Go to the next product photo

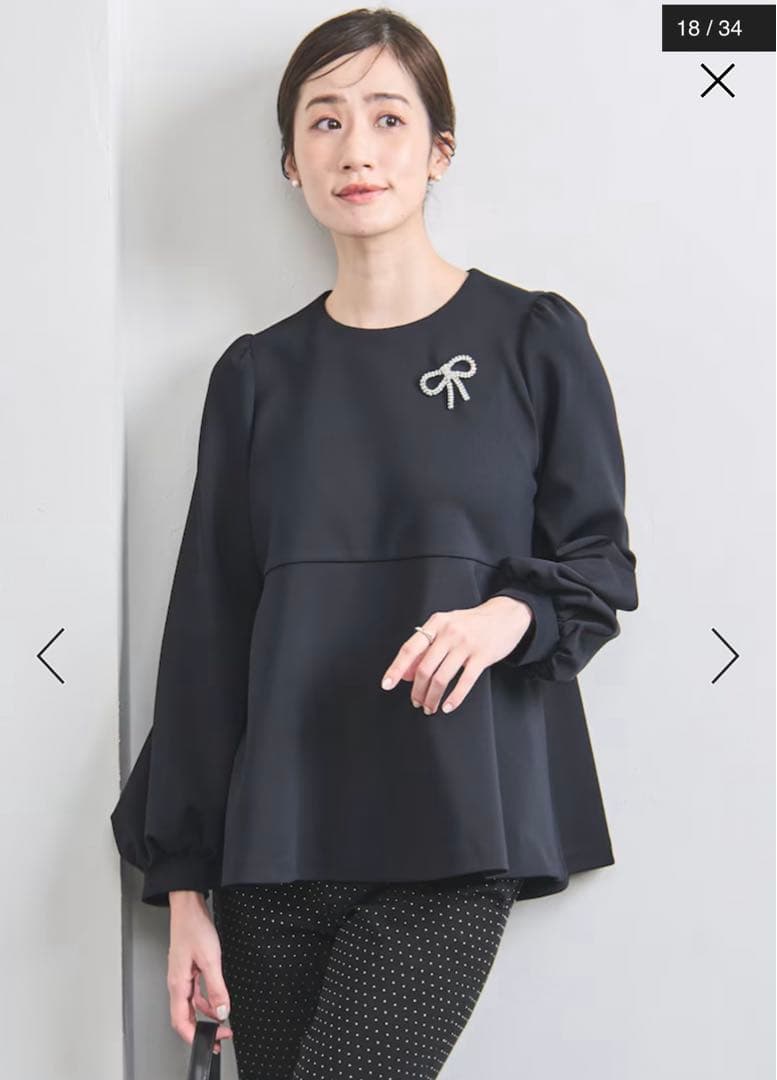click(x=725, y=656)
